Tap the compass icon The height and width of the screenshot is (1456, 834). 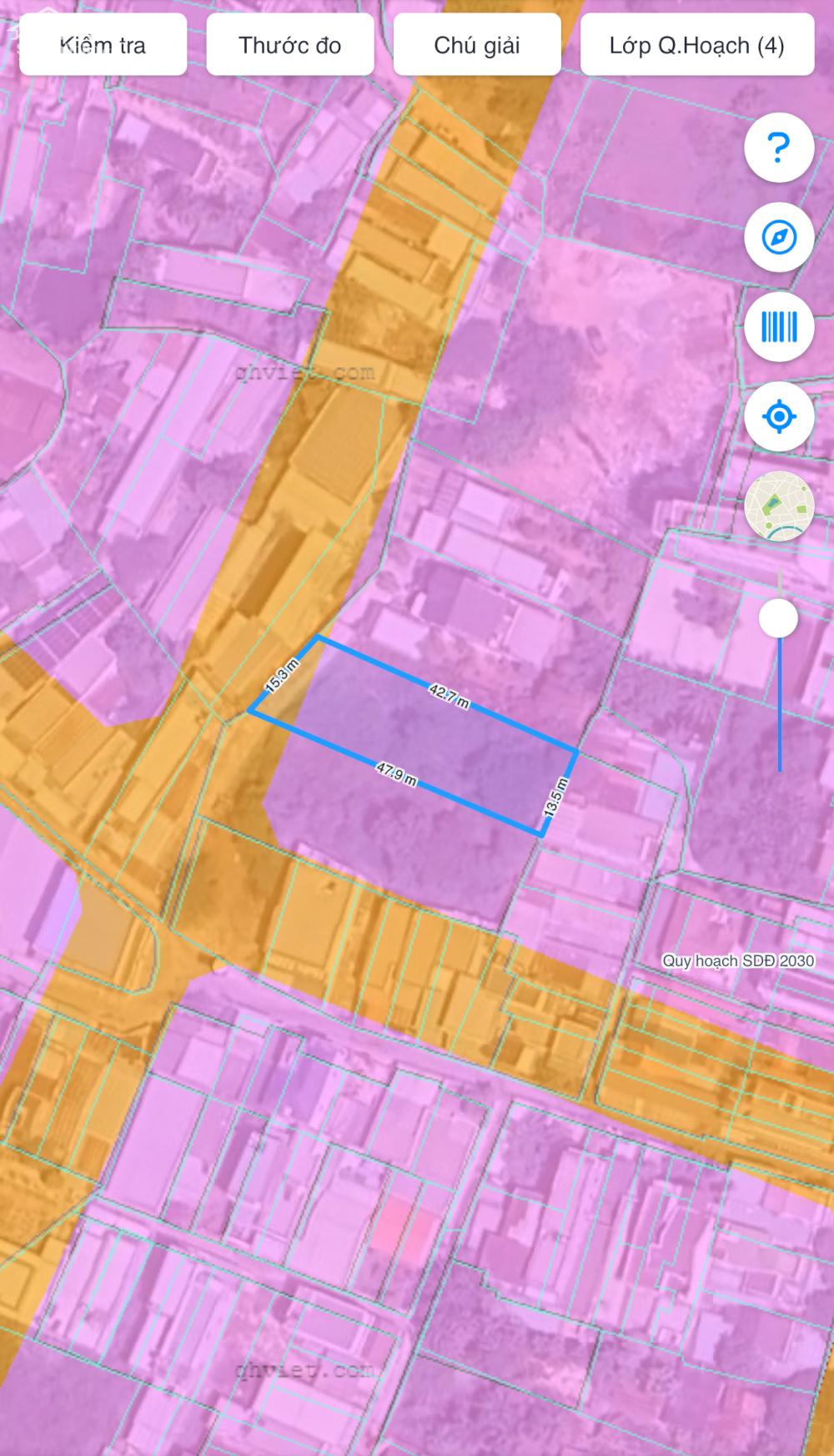tap(778, 238)
